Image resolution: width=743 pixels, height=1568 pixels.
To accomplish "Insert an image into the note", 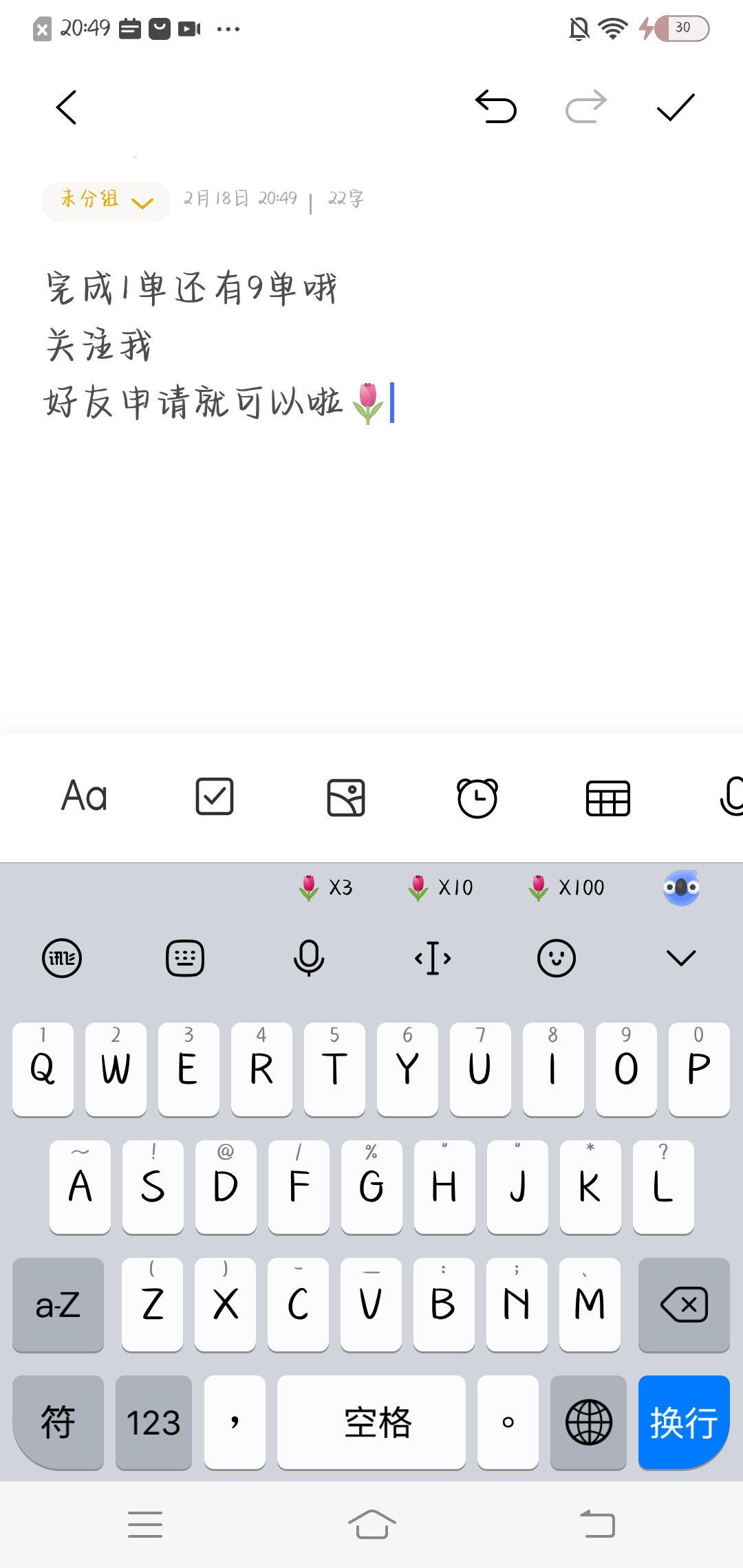I will [345, 798].
